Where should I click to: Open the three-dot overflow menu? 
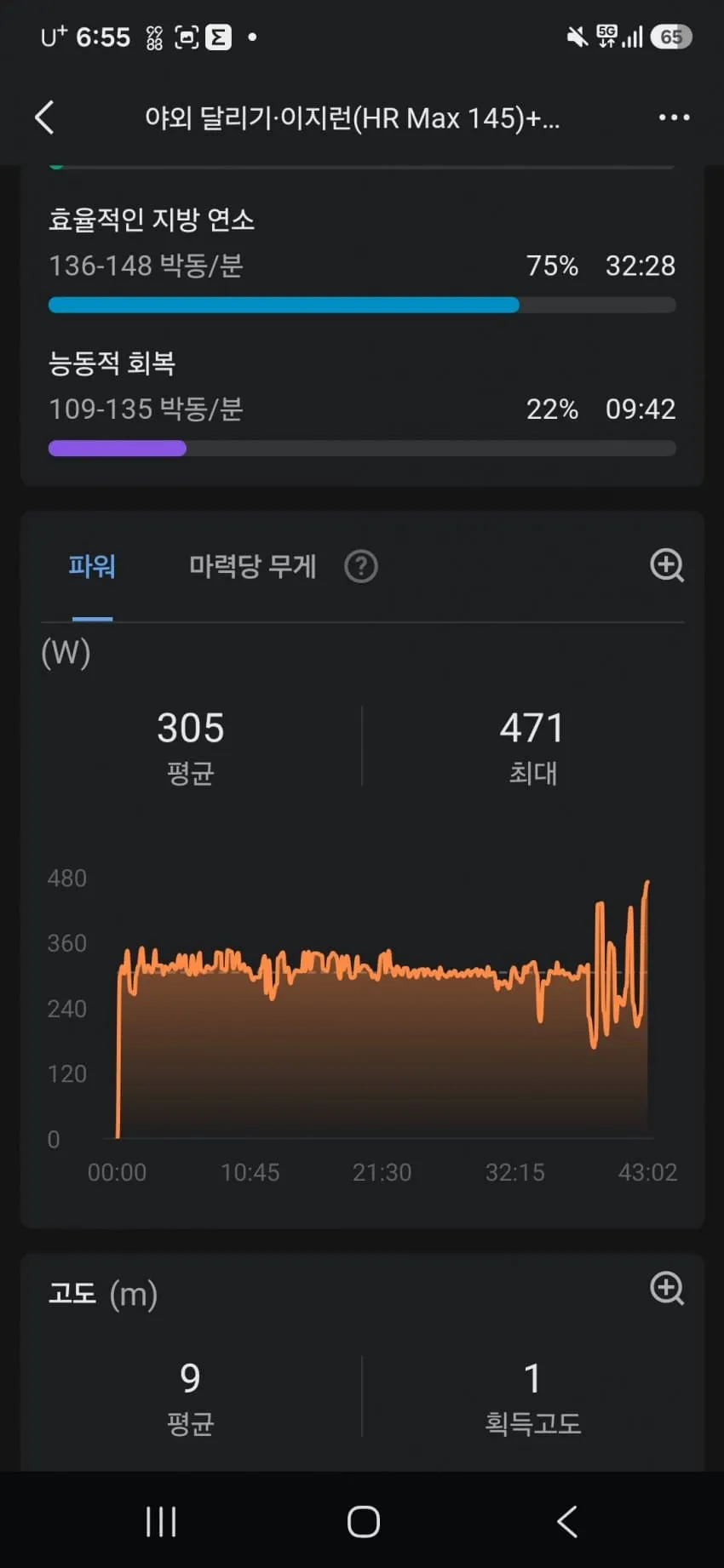(674, 117)
